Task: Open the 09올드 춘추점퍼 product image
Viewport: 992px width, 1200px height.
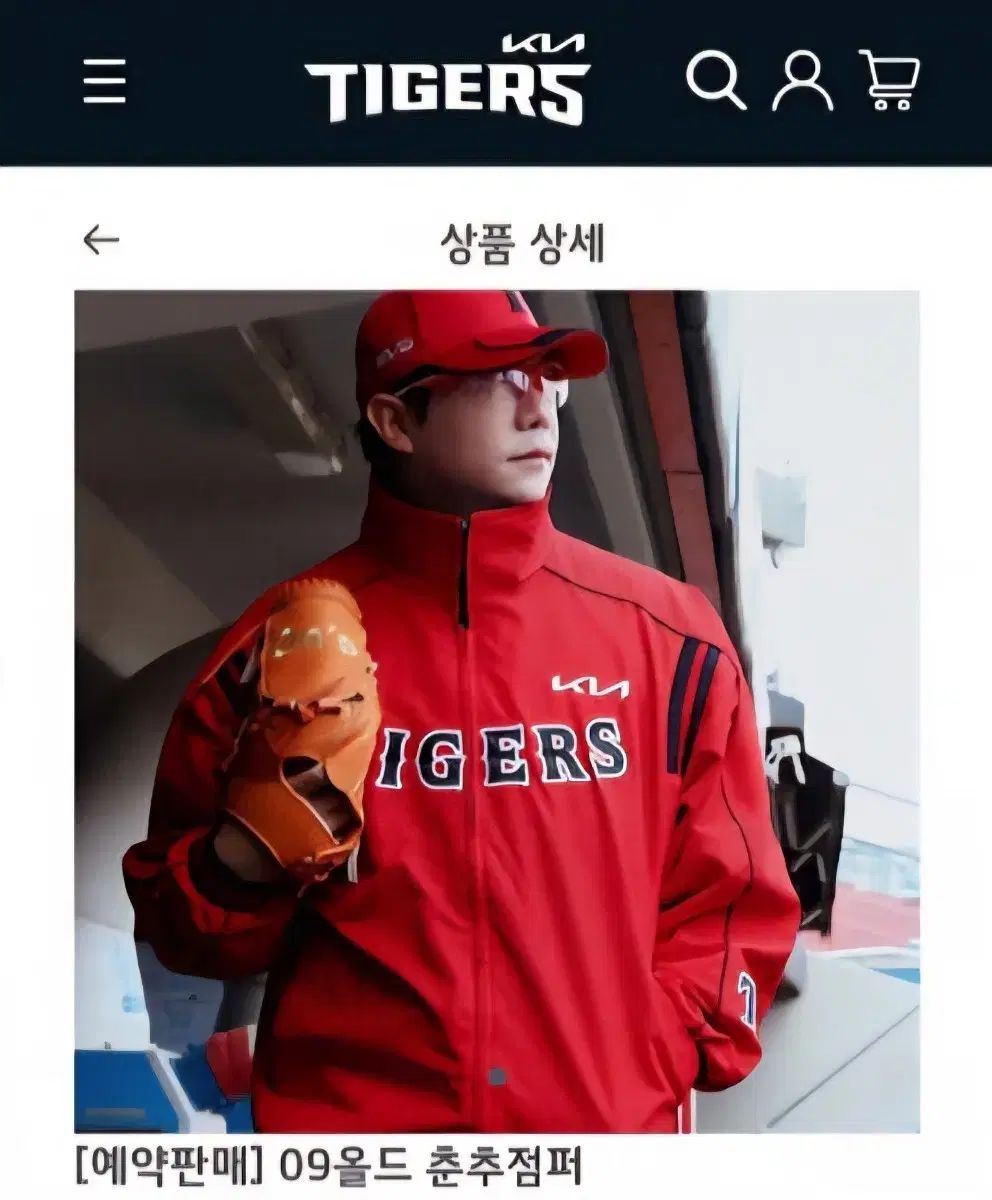Action: [x=497, y=711]
